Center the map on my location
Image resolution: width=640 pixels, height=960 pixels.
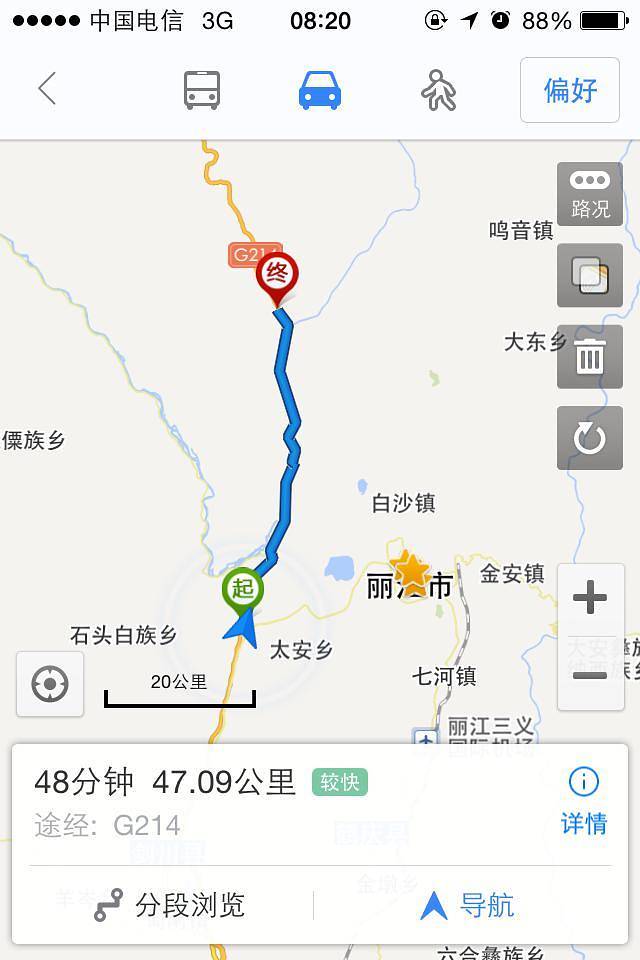(49, 684)
